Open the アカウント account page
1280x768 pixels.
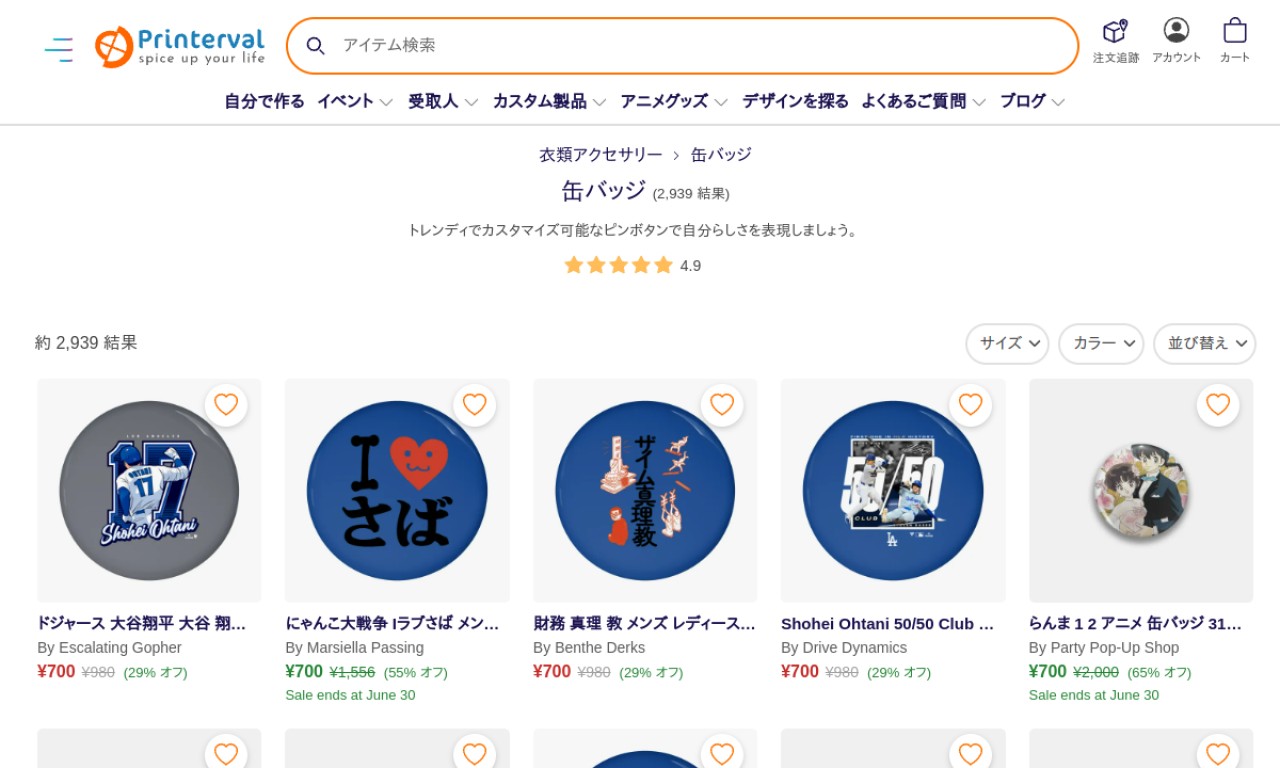(1176, 41)
